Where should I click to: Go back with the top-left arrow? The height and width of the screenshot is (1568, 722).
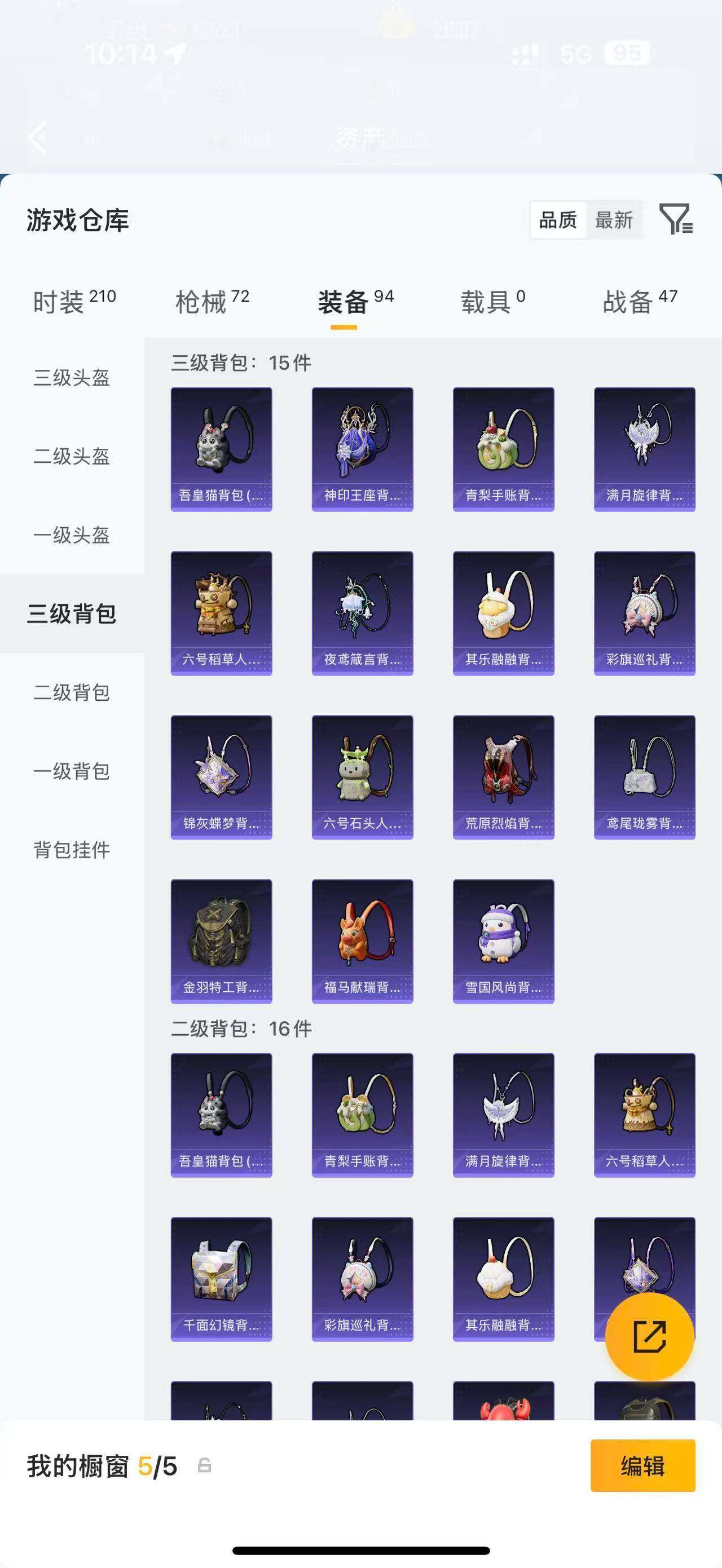click(37, 137)
